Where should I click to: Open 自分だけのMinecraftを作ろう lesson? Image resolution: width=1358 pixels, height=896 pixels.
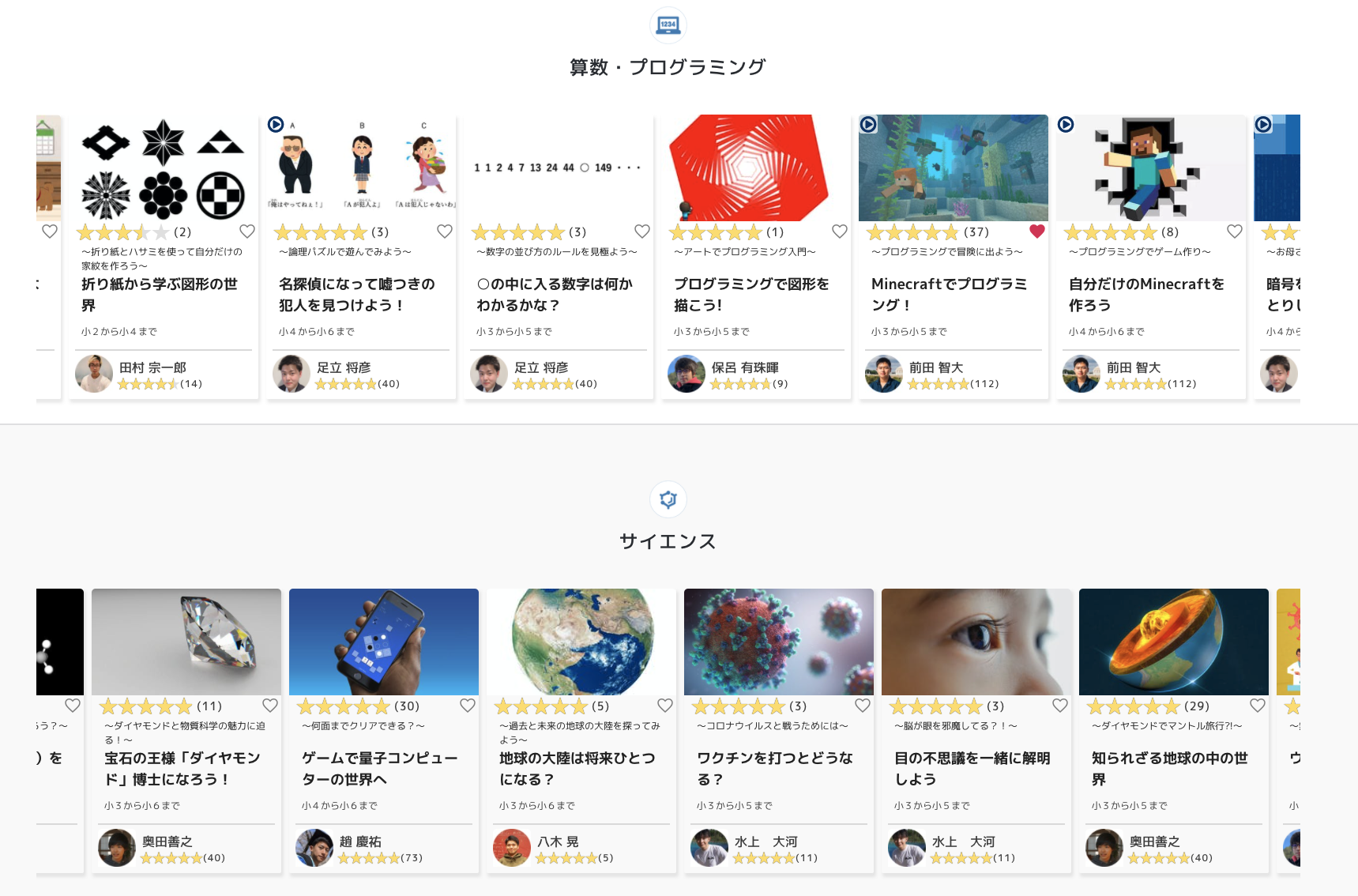pos(1147,294)
